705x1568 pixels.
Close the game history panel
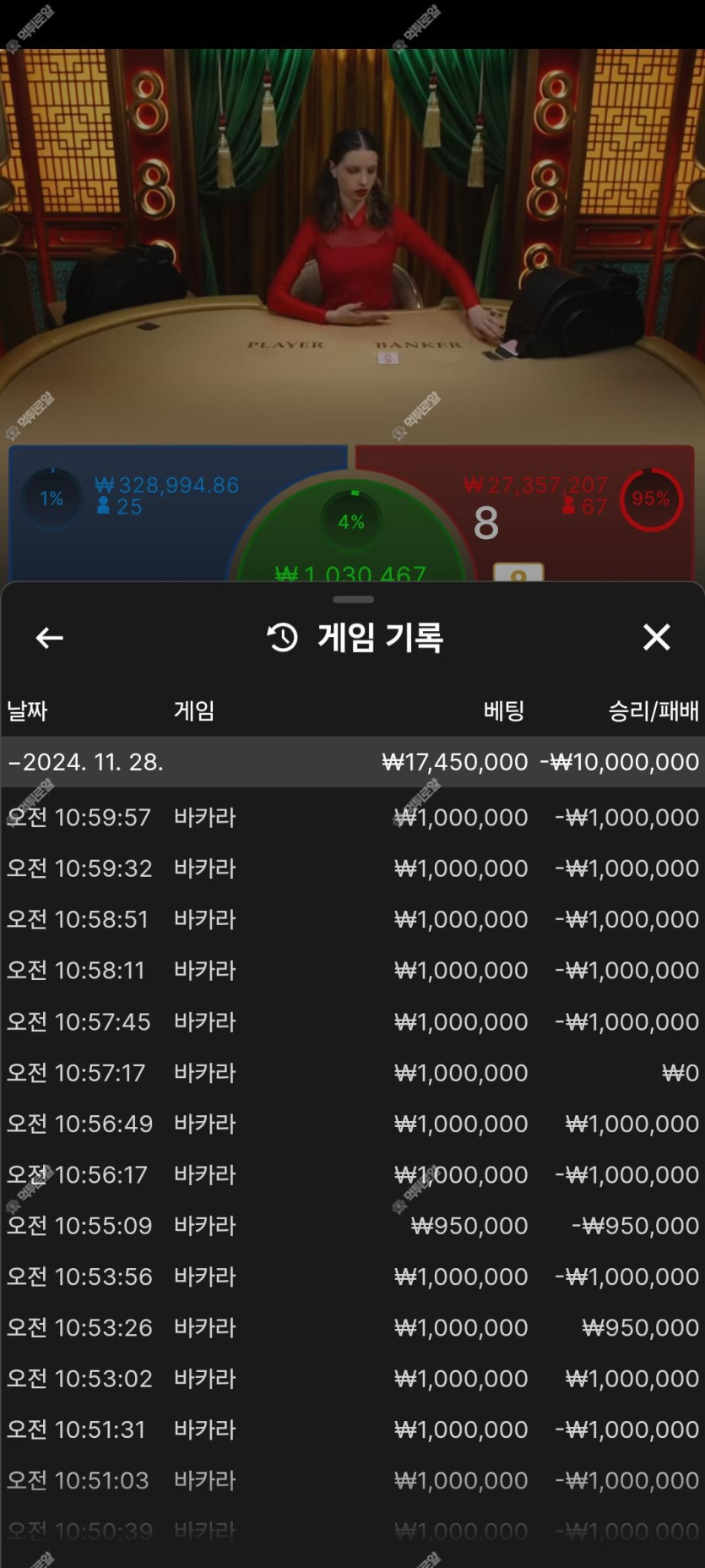(x=656, y=637)
